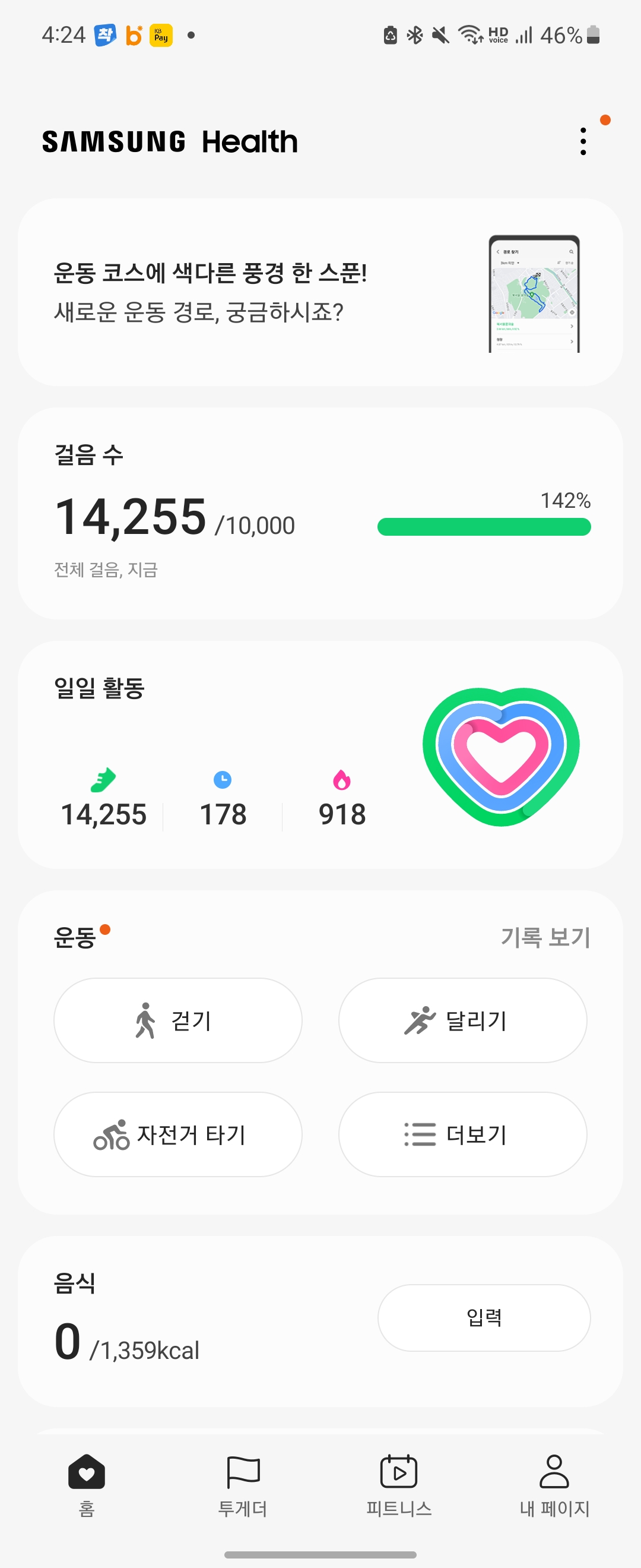This screenshot has height=1568, width=641.
Task: Open the new exercise route promo card
Action: (x=320, y=292)
